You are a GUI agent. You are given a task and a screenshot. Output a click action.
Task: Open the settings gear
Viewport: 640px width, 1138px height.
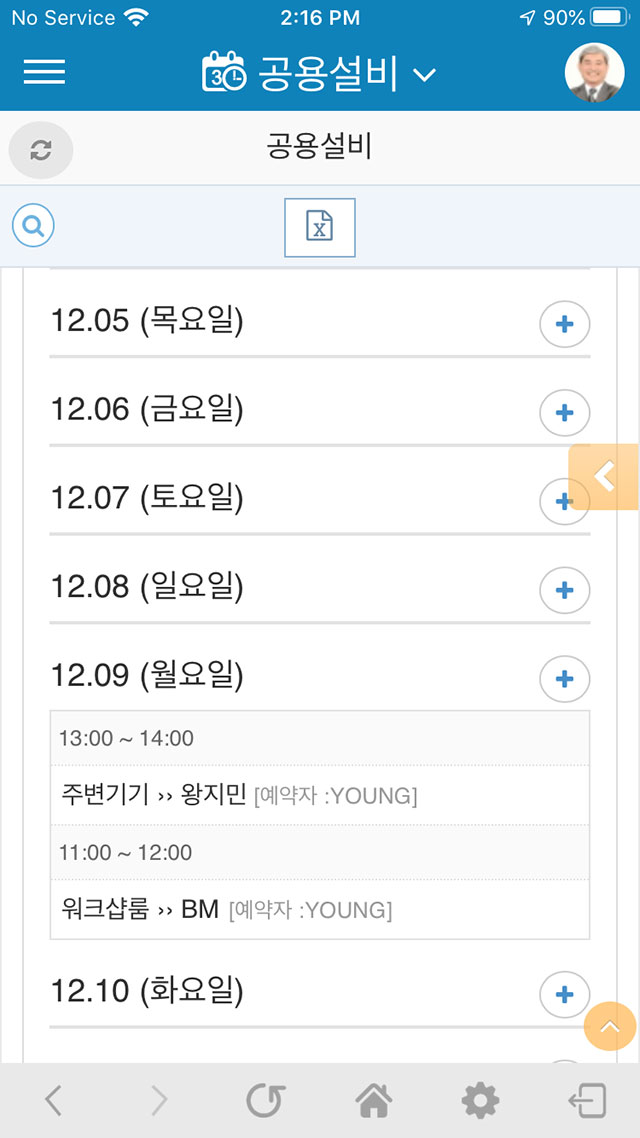tap(480, 1101)
